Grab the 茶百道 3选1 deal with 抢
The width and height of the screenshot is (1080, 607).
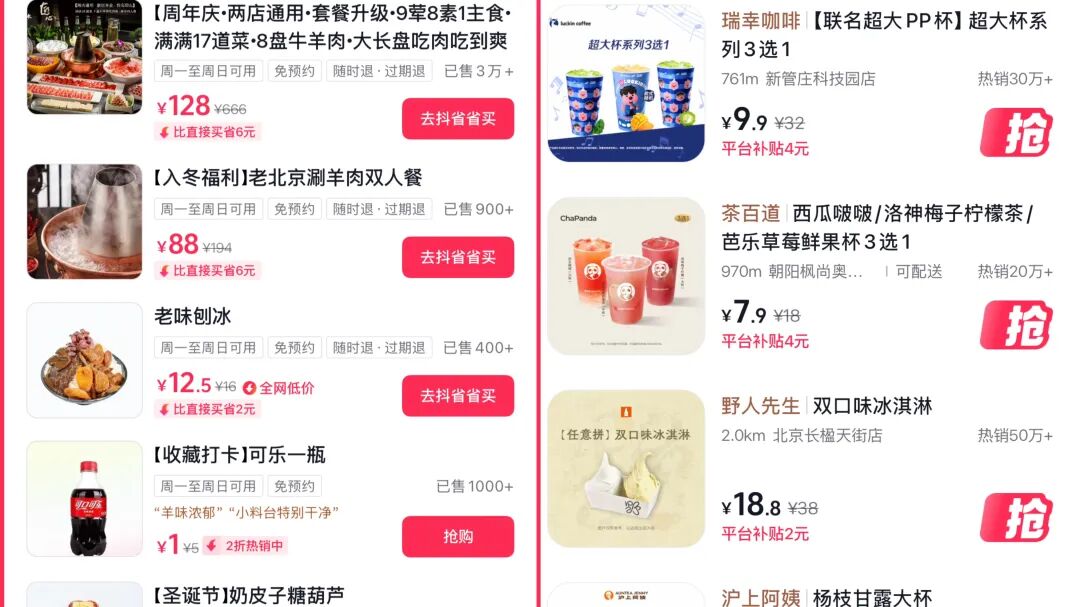[1015, 325]
